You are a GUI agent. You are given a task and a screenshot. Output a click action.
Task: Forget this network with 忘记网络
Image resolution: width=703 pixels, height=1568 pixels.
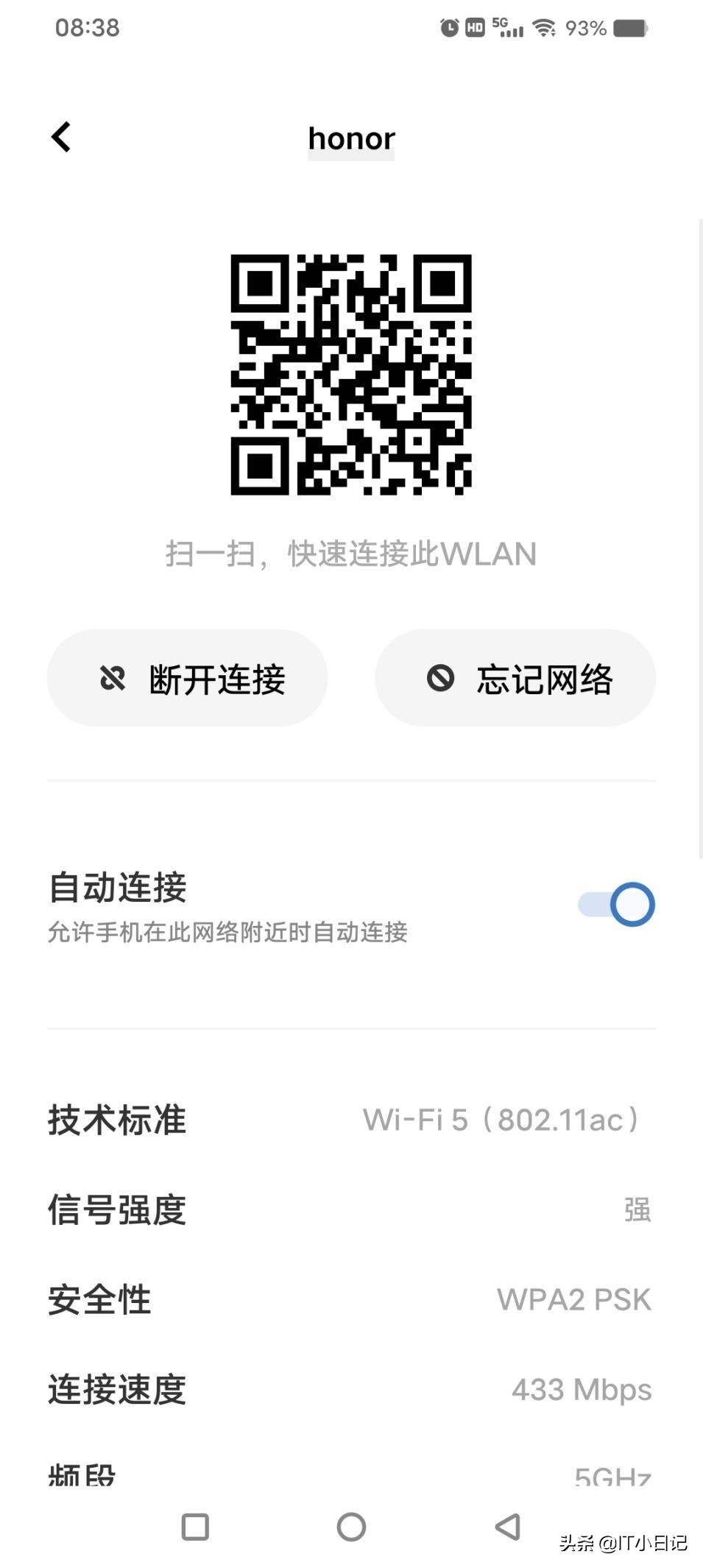tap(515, 678)
